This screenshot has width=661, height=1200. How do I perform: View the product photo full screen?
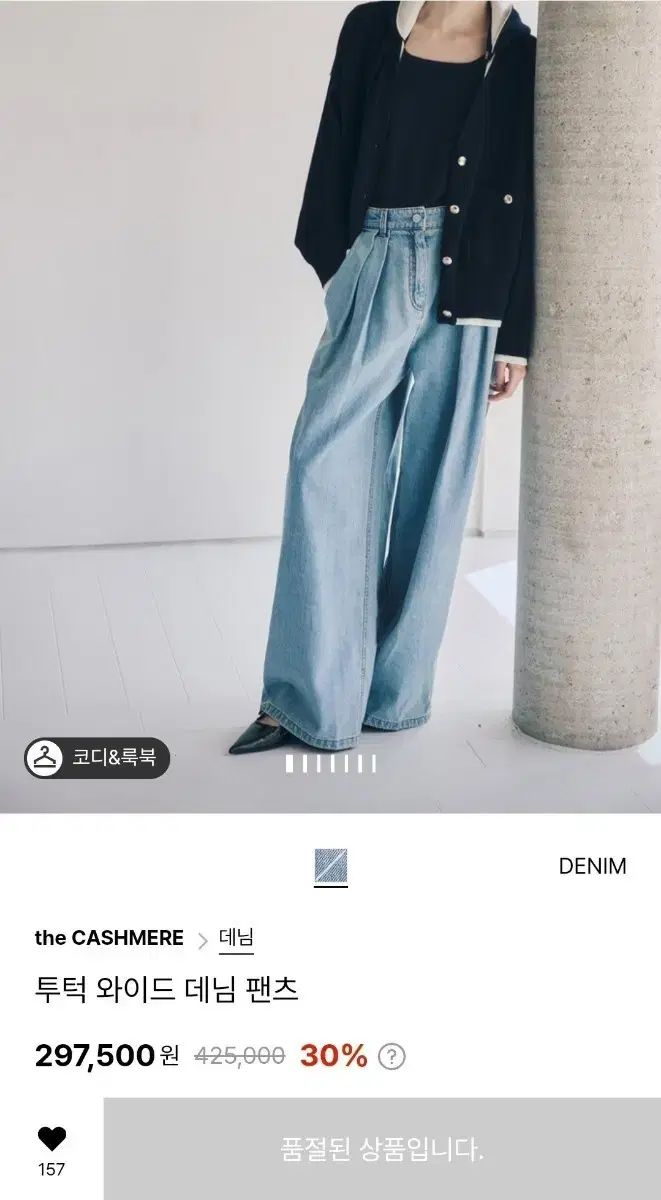pyautogui.click(x=330, y=400)
